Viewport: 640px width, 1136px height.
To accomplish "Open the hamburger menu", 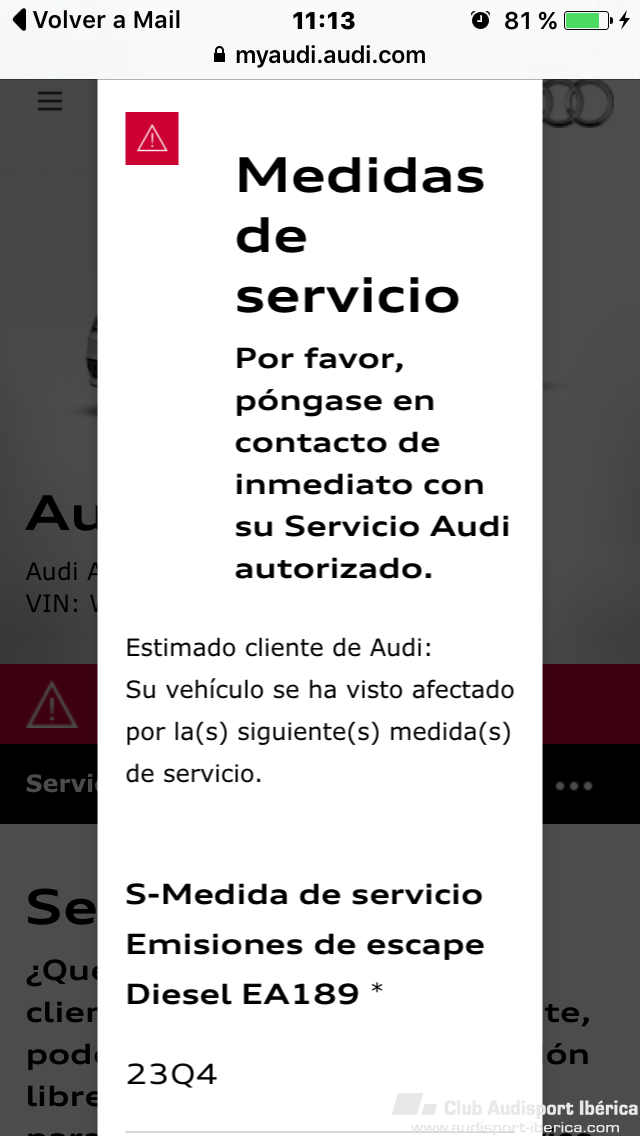I will (x=50, y=101).
